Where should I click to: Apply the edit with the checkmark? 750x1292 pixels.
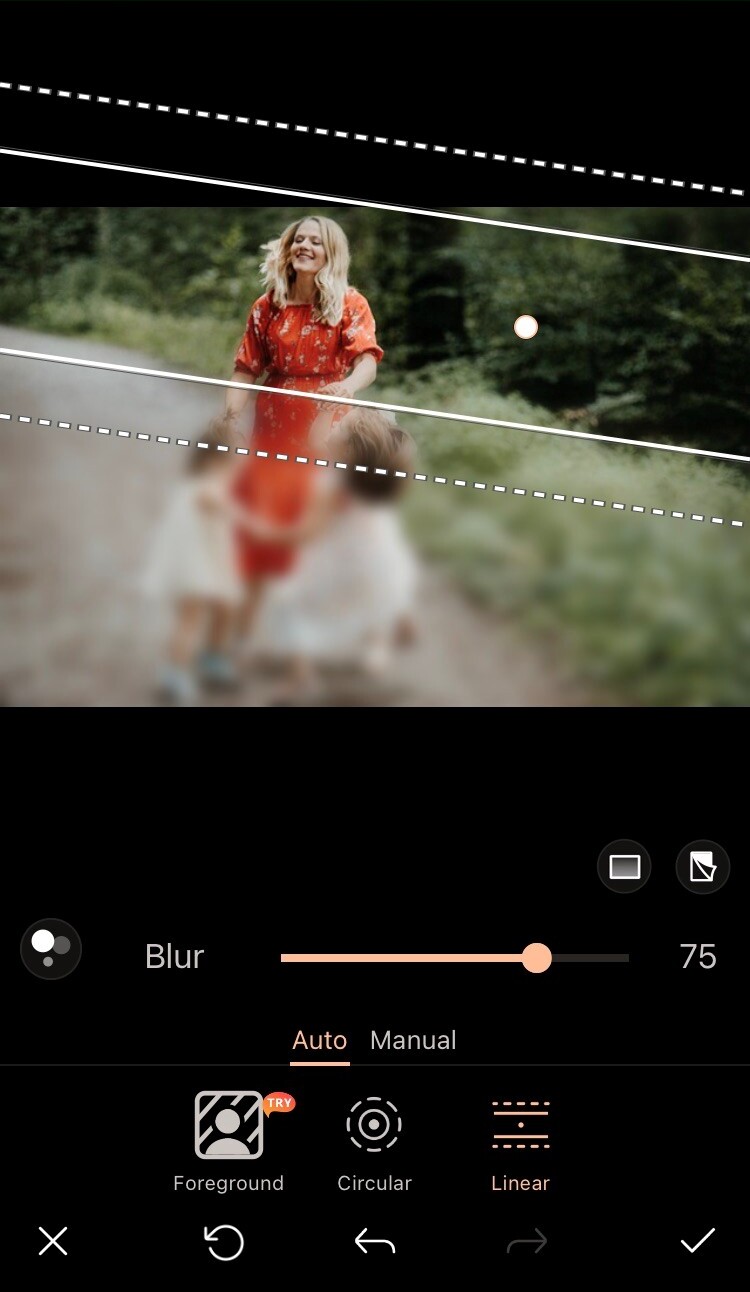[x=697, y=1241]
